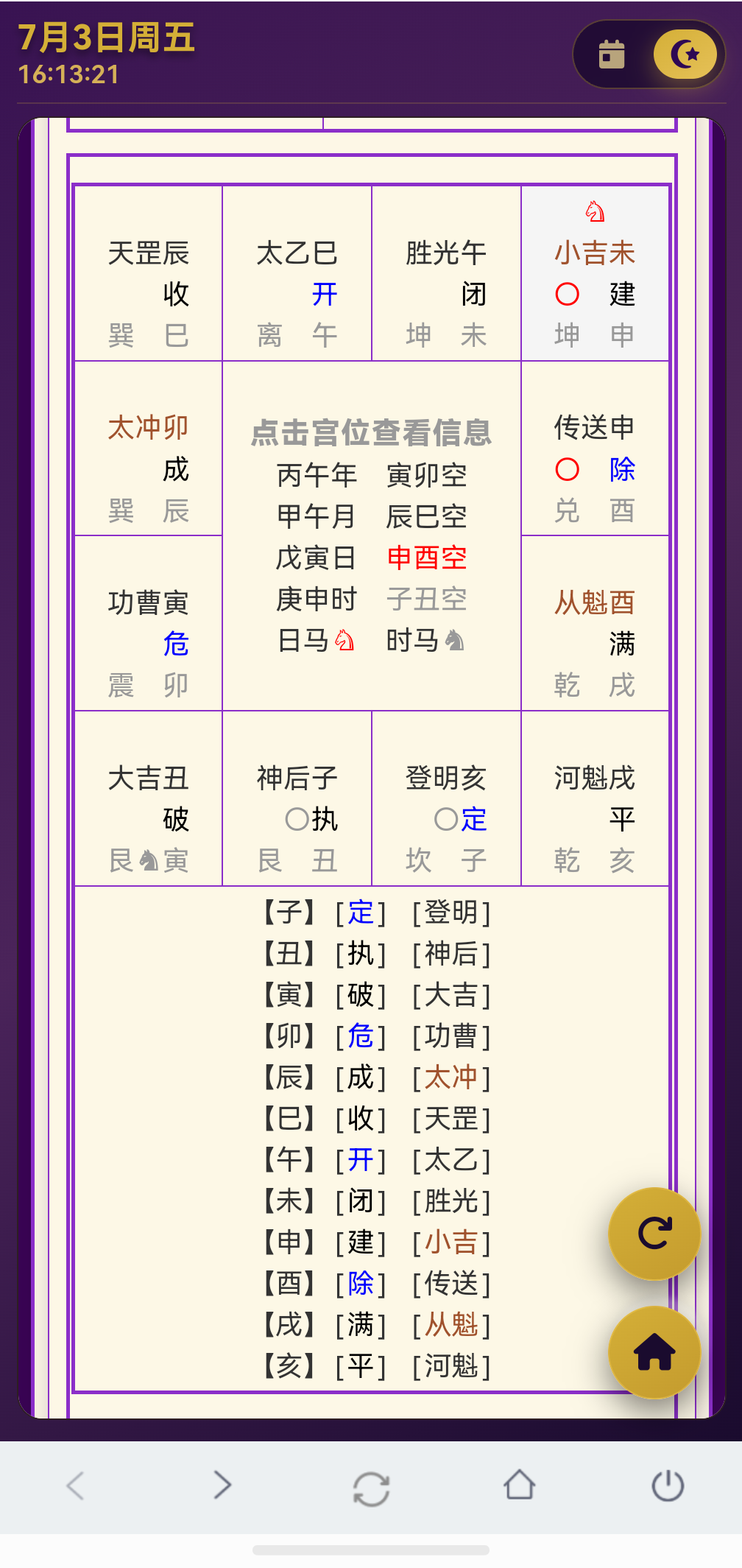Viewport: 742px width, 1568px height.
Task: Select the 天罡辰 palace cell
Action: (148, 274)
